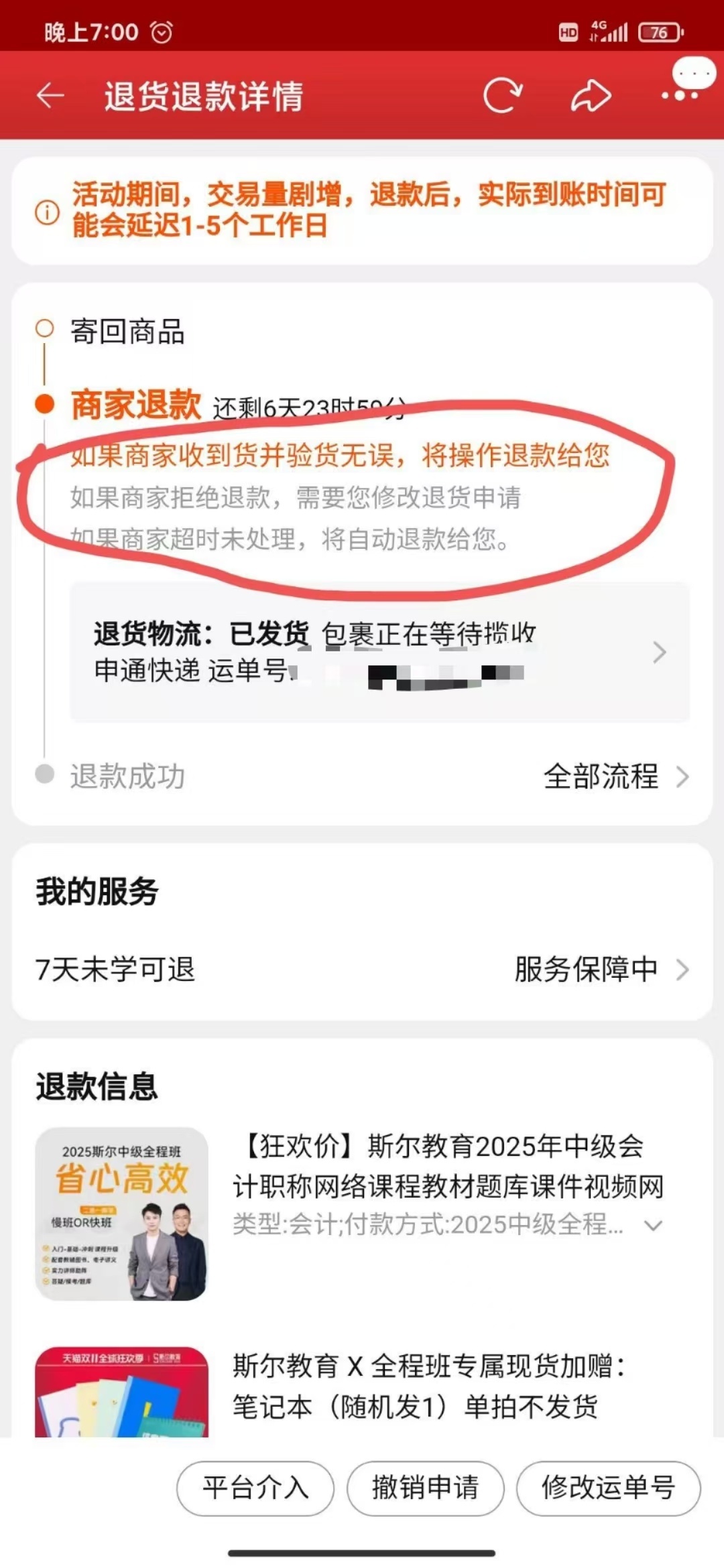
Task: Open return logistics tracking details
Action: coord(379,652)
